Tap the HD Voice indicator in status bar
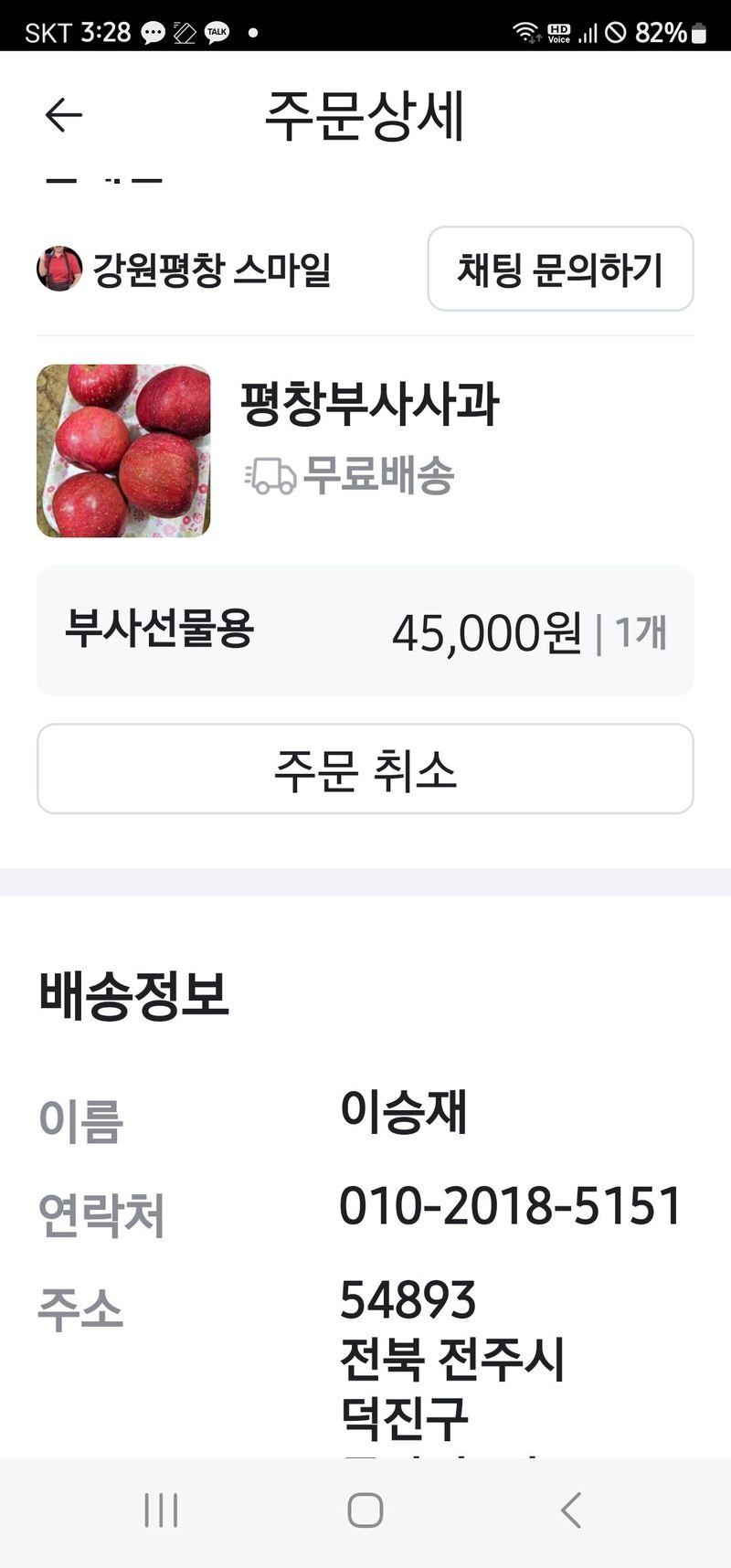Image resolution: width=731 pixels, height=1568 pixels. [x=559, y=33]
